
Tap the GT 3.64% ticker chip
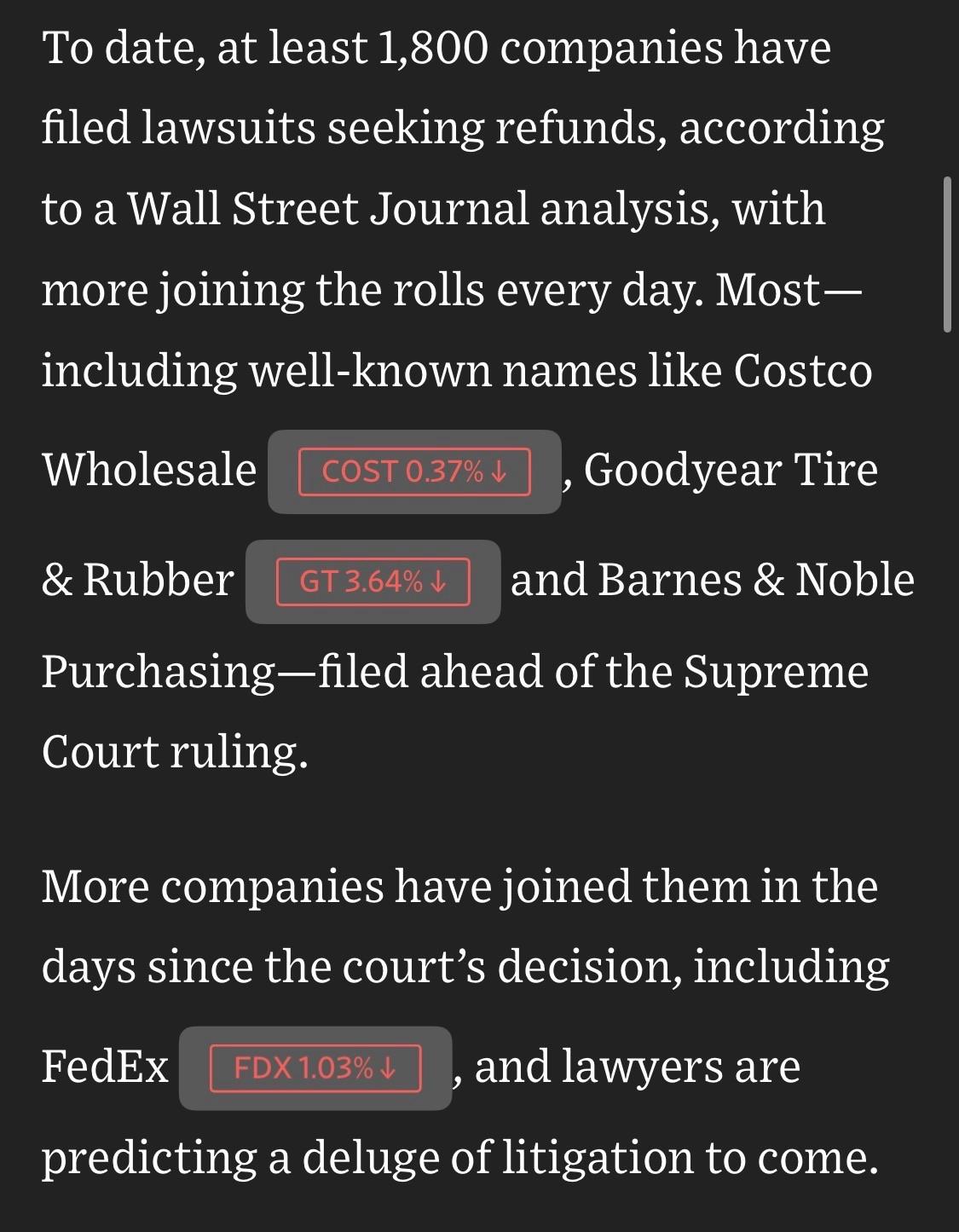pos(373,581)
